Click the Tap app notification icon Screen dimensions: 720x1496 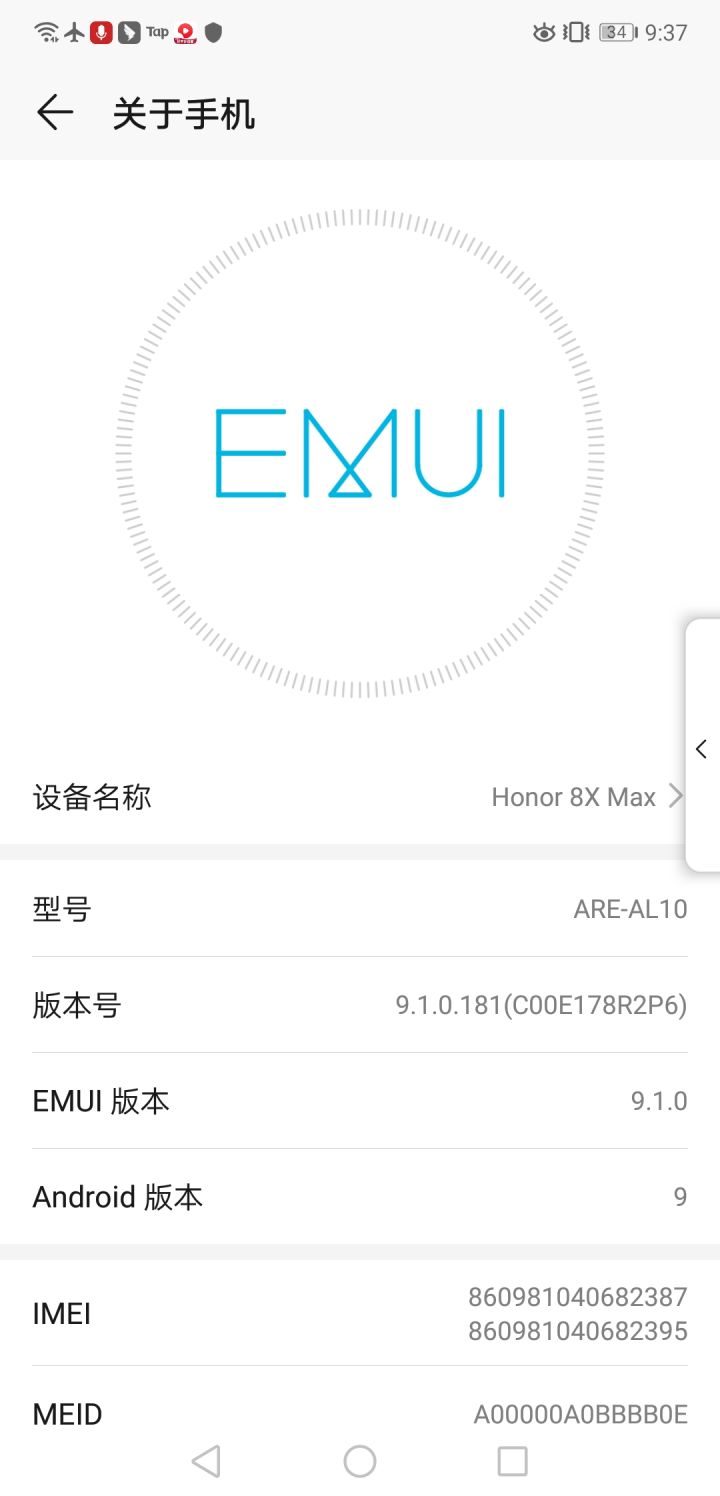click(156, 31)
